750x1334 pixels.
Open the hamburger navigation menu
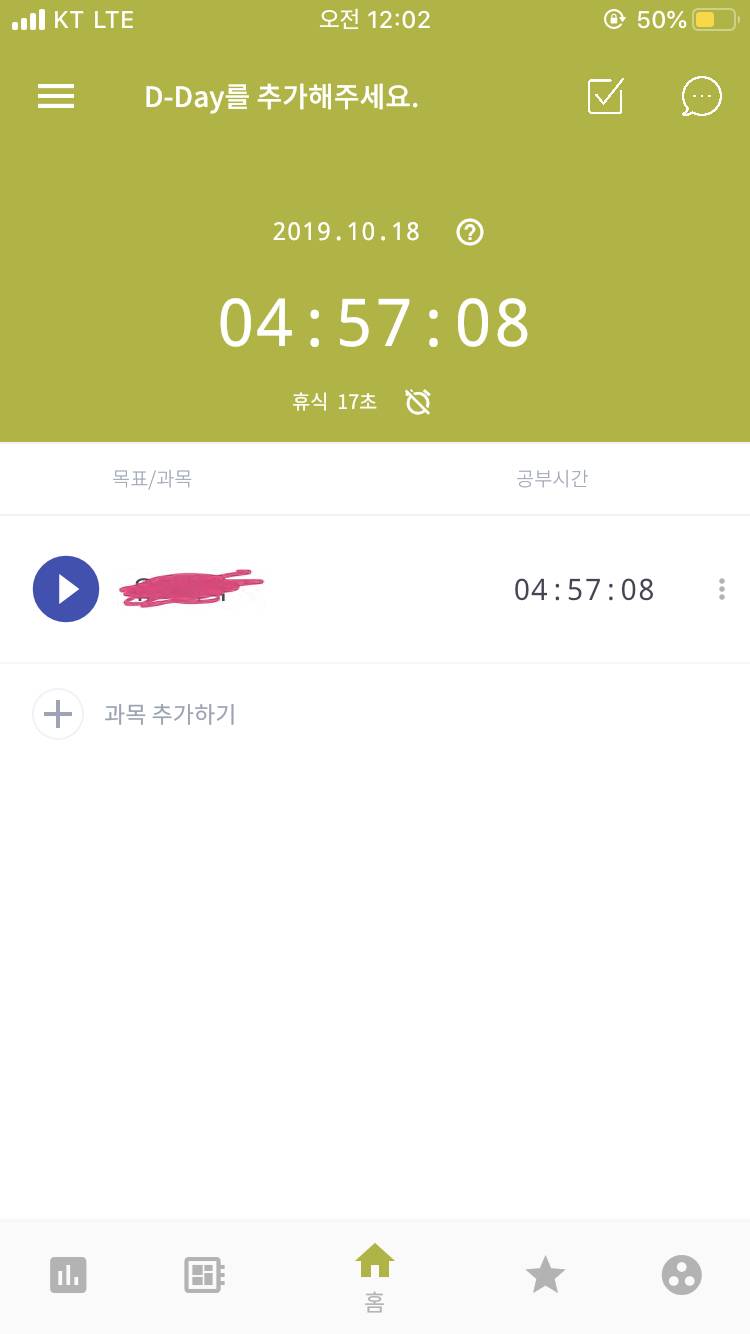coord(55,96)
